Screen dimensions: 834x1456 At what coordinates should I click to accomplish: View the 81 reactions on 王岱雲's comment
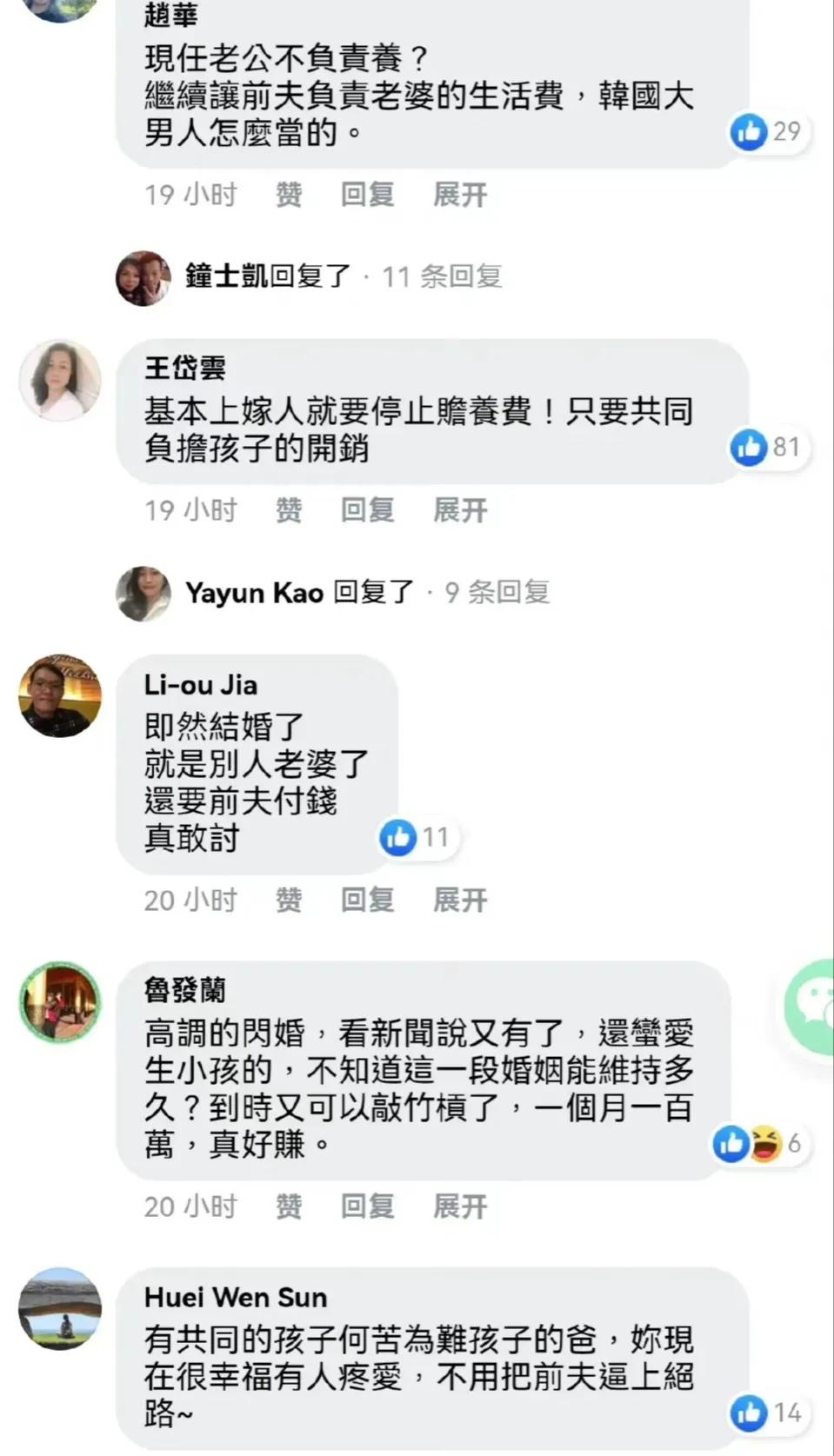pos(769,448)
